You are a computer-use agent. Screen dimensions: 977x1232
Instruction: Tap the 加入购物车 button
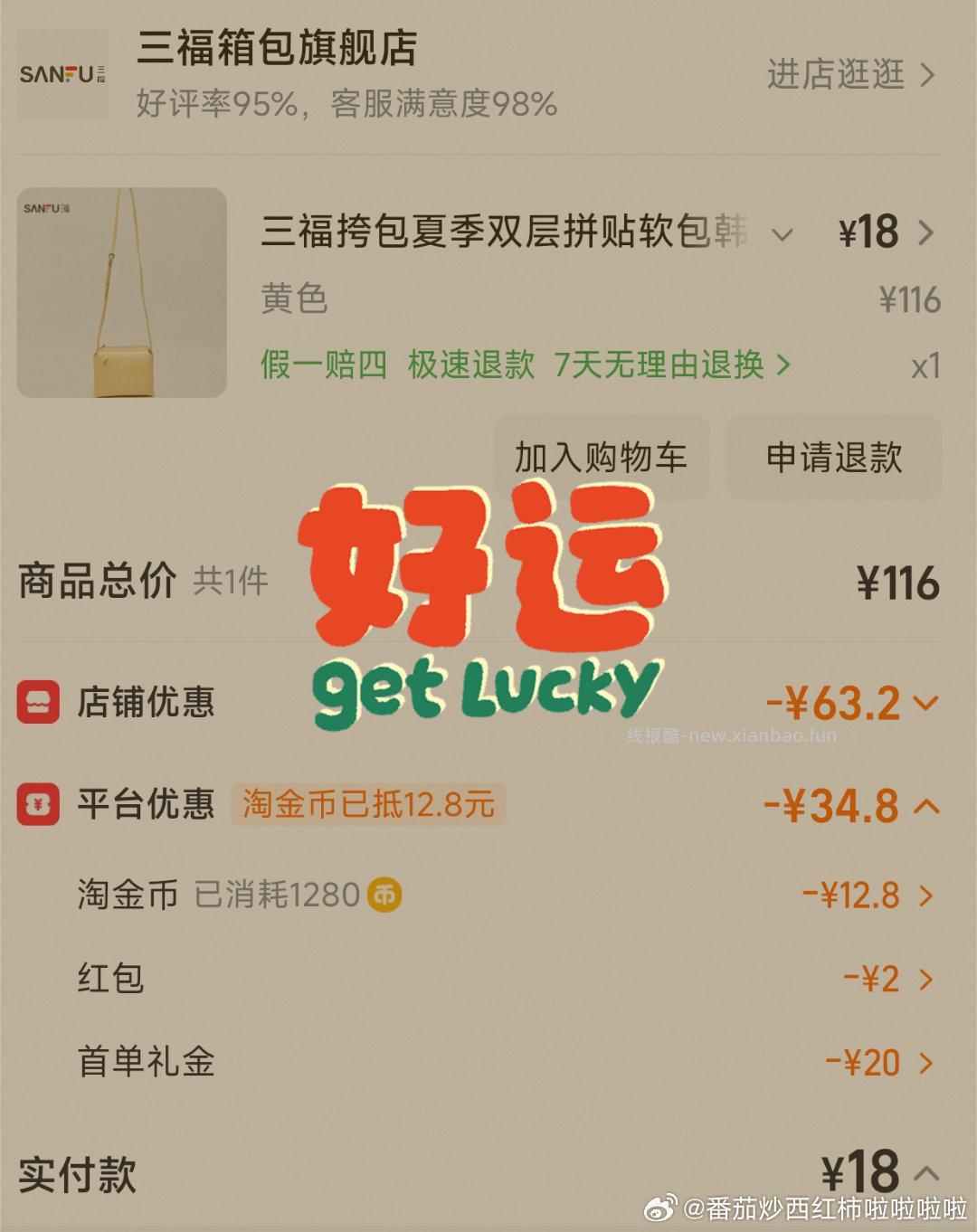602,458
